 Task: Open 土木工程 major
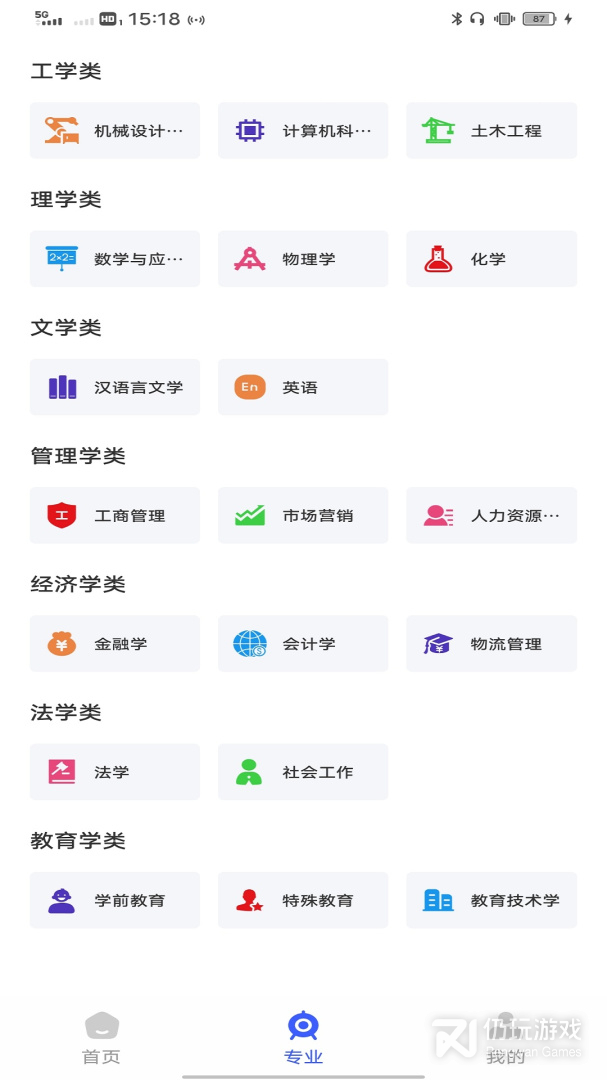[x=491, y=130]
